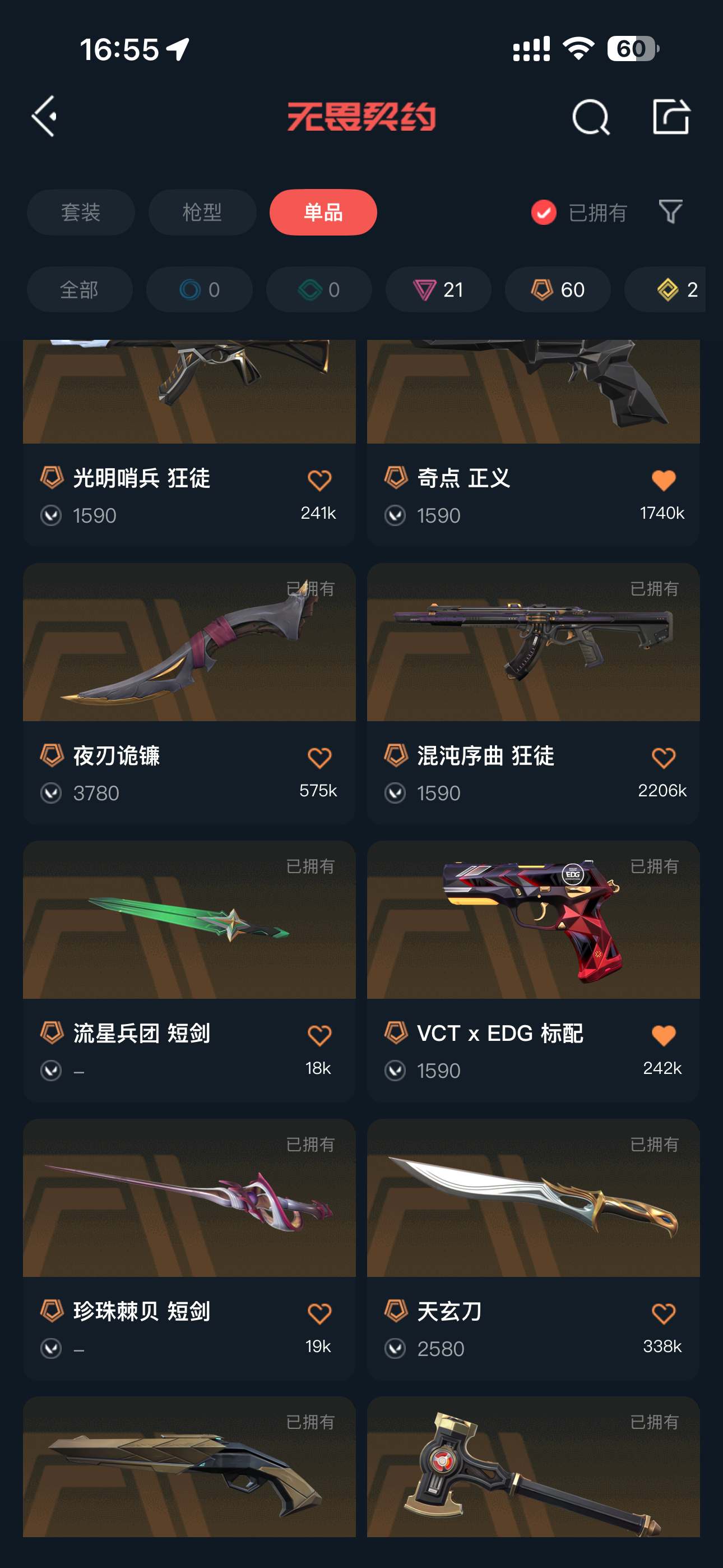Filter by the orange tier chip with 60

(558, 290)
